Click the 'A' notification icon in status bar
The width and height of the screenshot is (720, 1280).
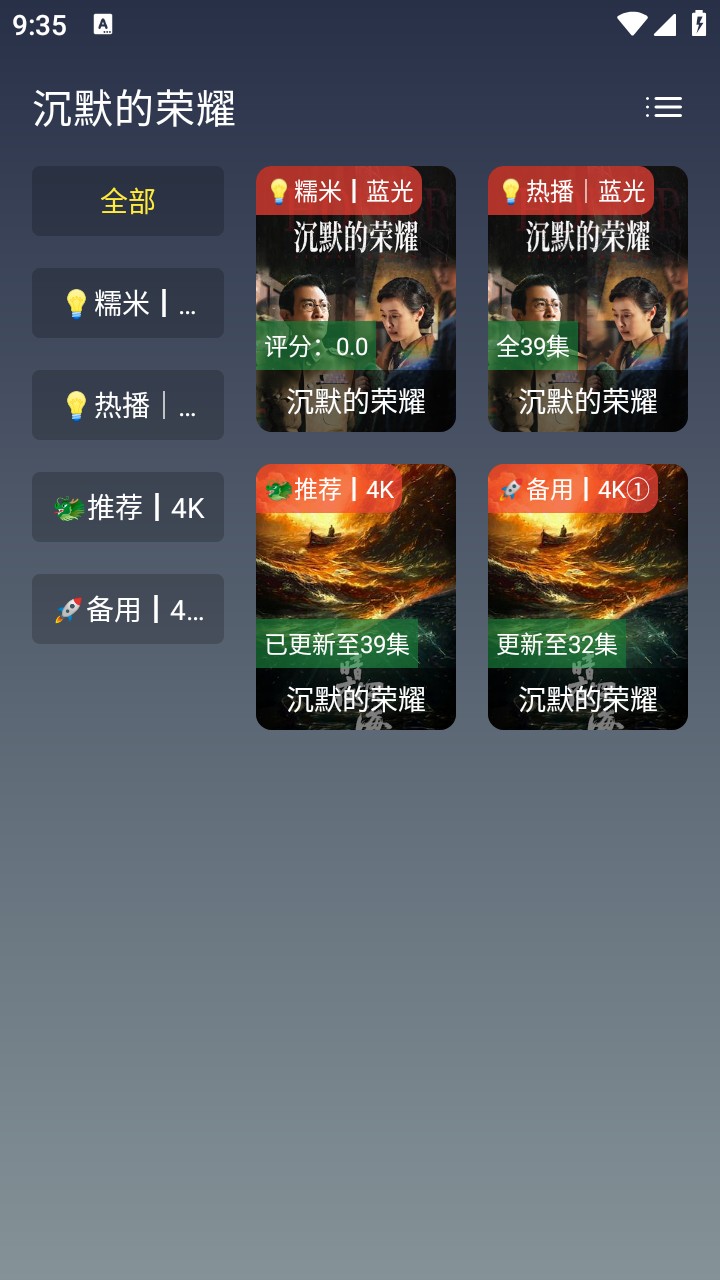click(x=103, y=23)
